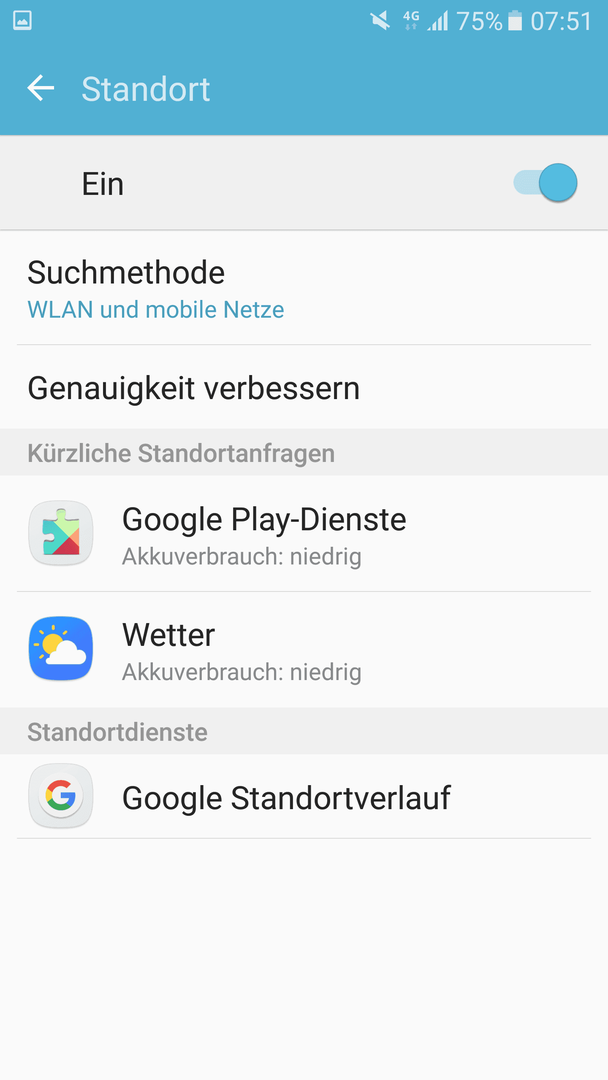Open Google Standortverlauf

click(304, 796)
